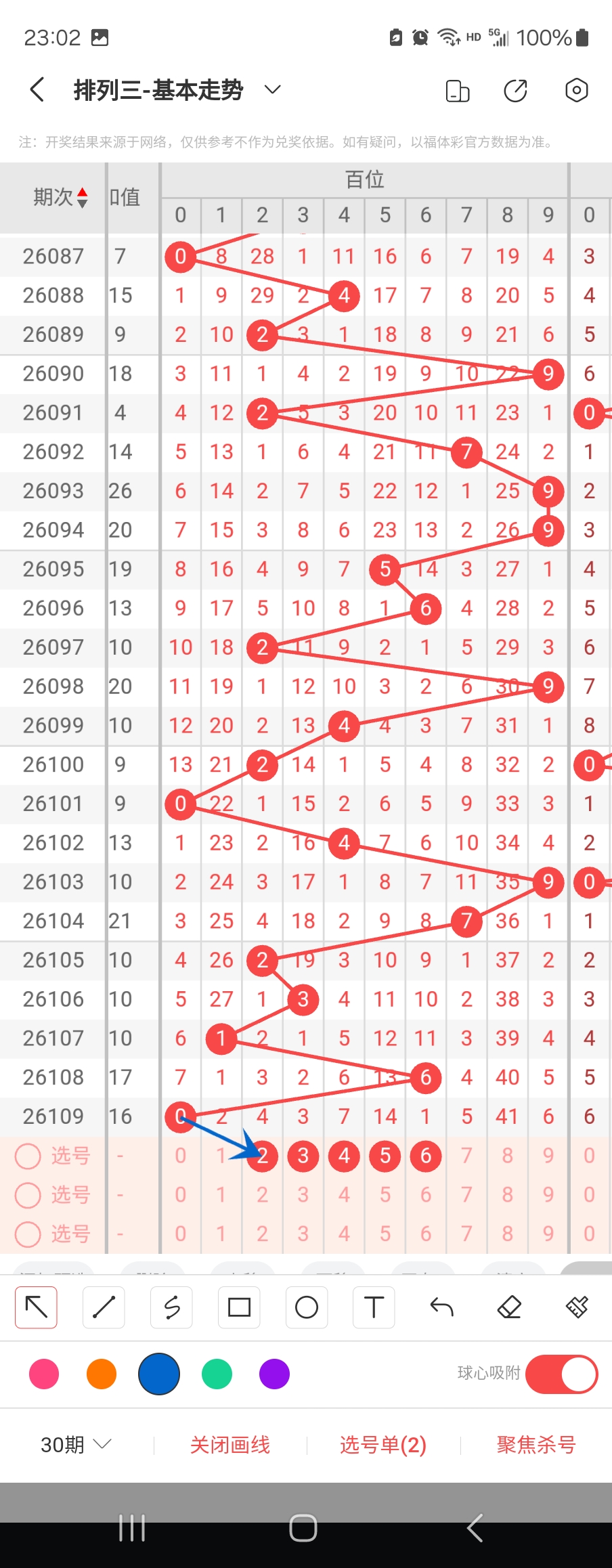Tap 关闭画线 to close drawing mode

tap(230, 1445)
